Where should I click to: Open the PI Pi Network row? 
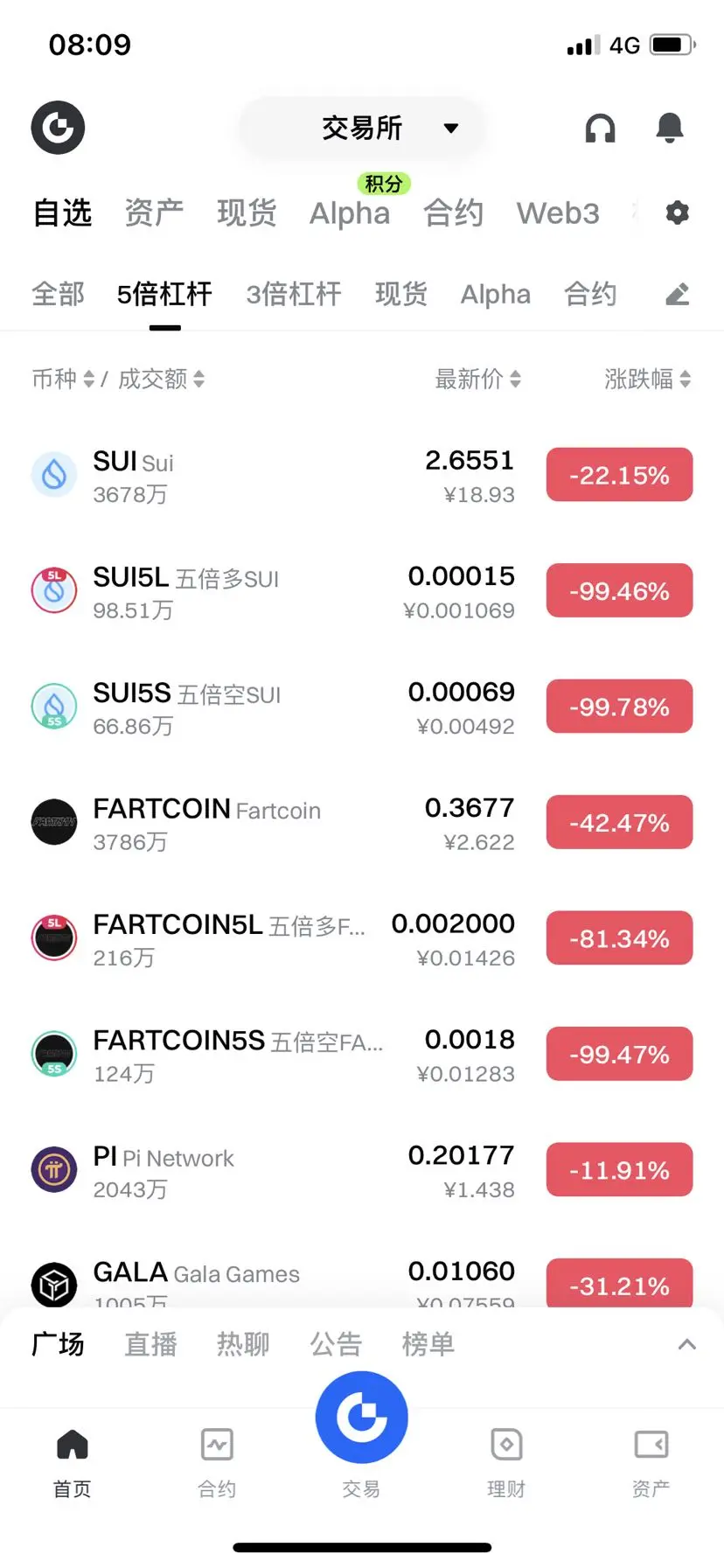(362, 1170)
